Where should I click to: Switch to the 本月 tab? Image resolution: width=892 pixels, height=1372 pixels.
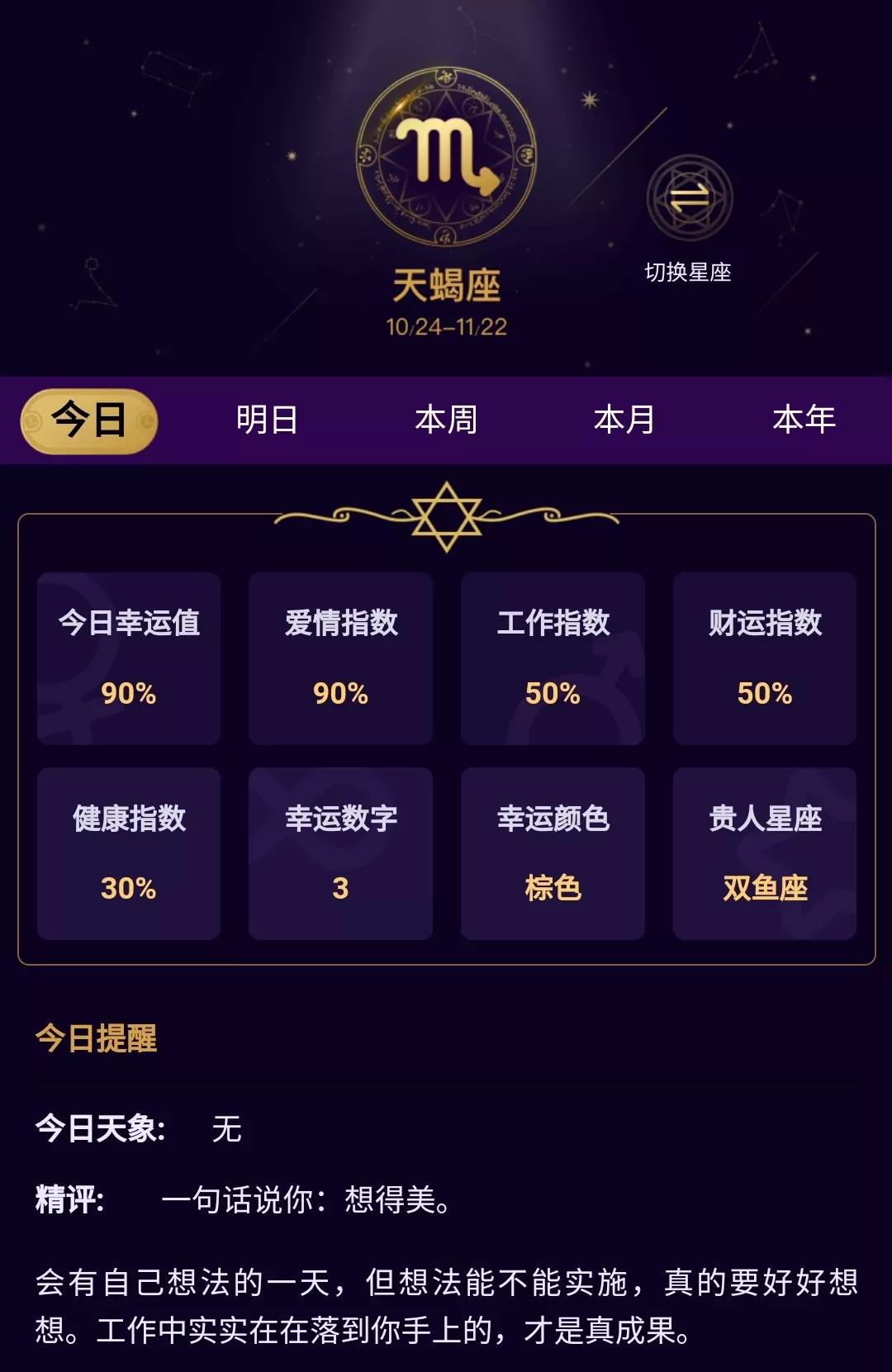[624, 420]
